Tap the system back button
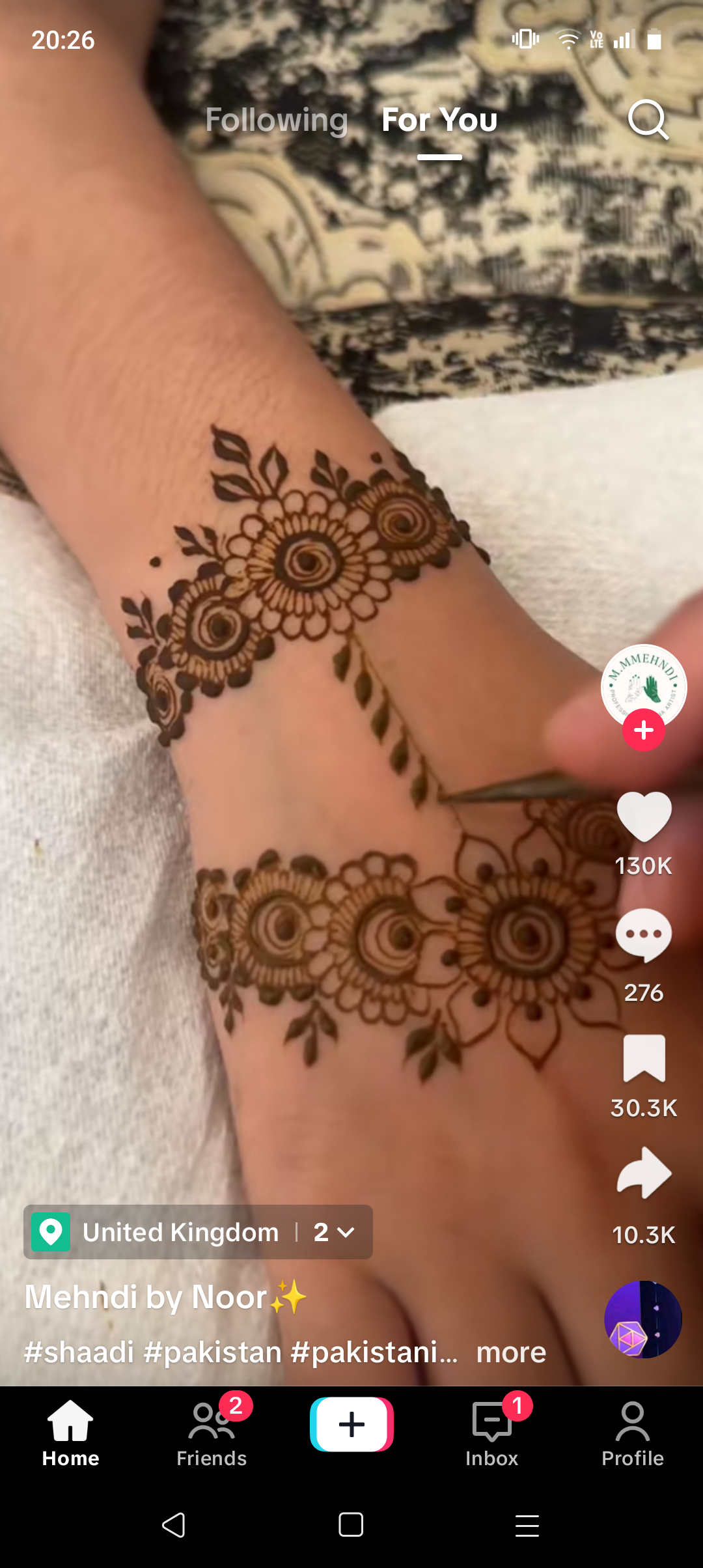Image resolution: width=703 pixels, height=1568 pixels. (174, 1525)
